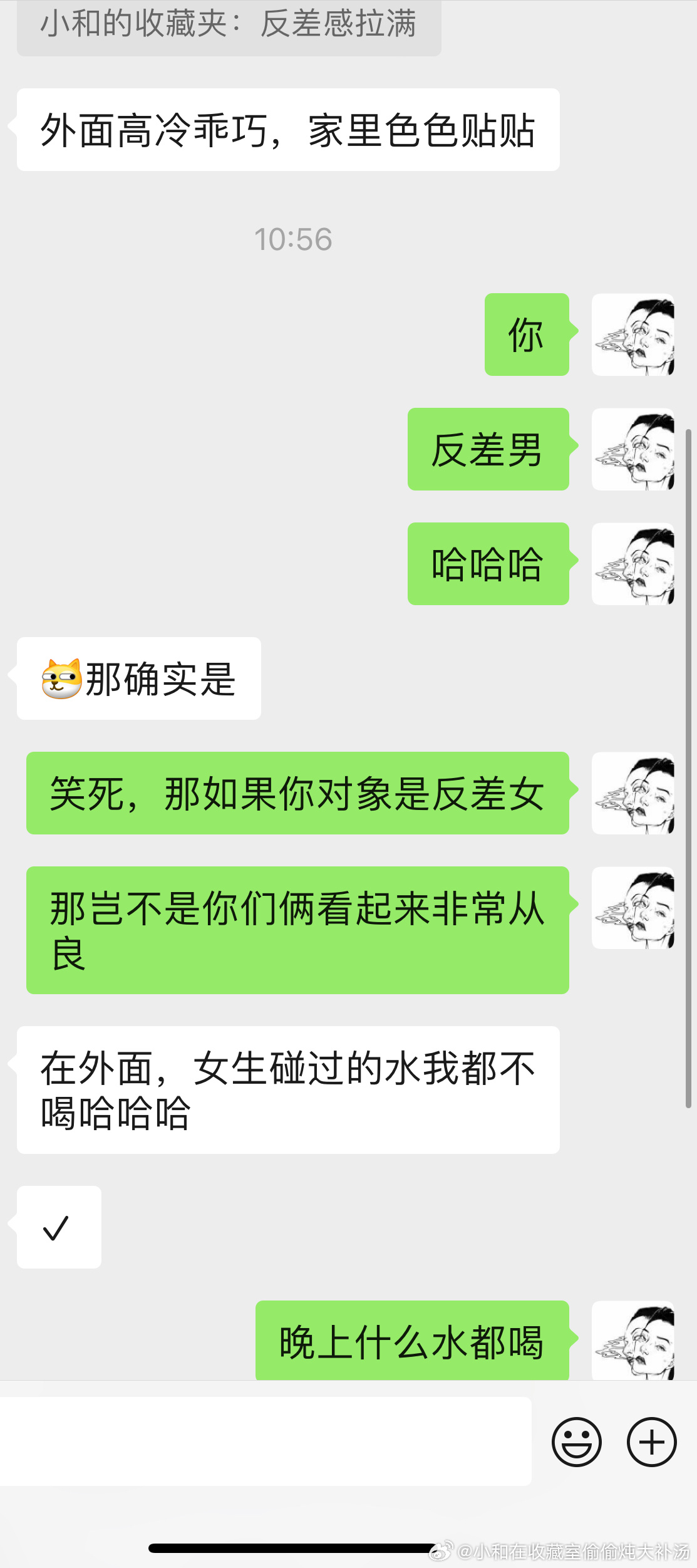Open the avatar beside 晚上什么水都喝
The image size is (697, 1568).
coord(632,1341)
